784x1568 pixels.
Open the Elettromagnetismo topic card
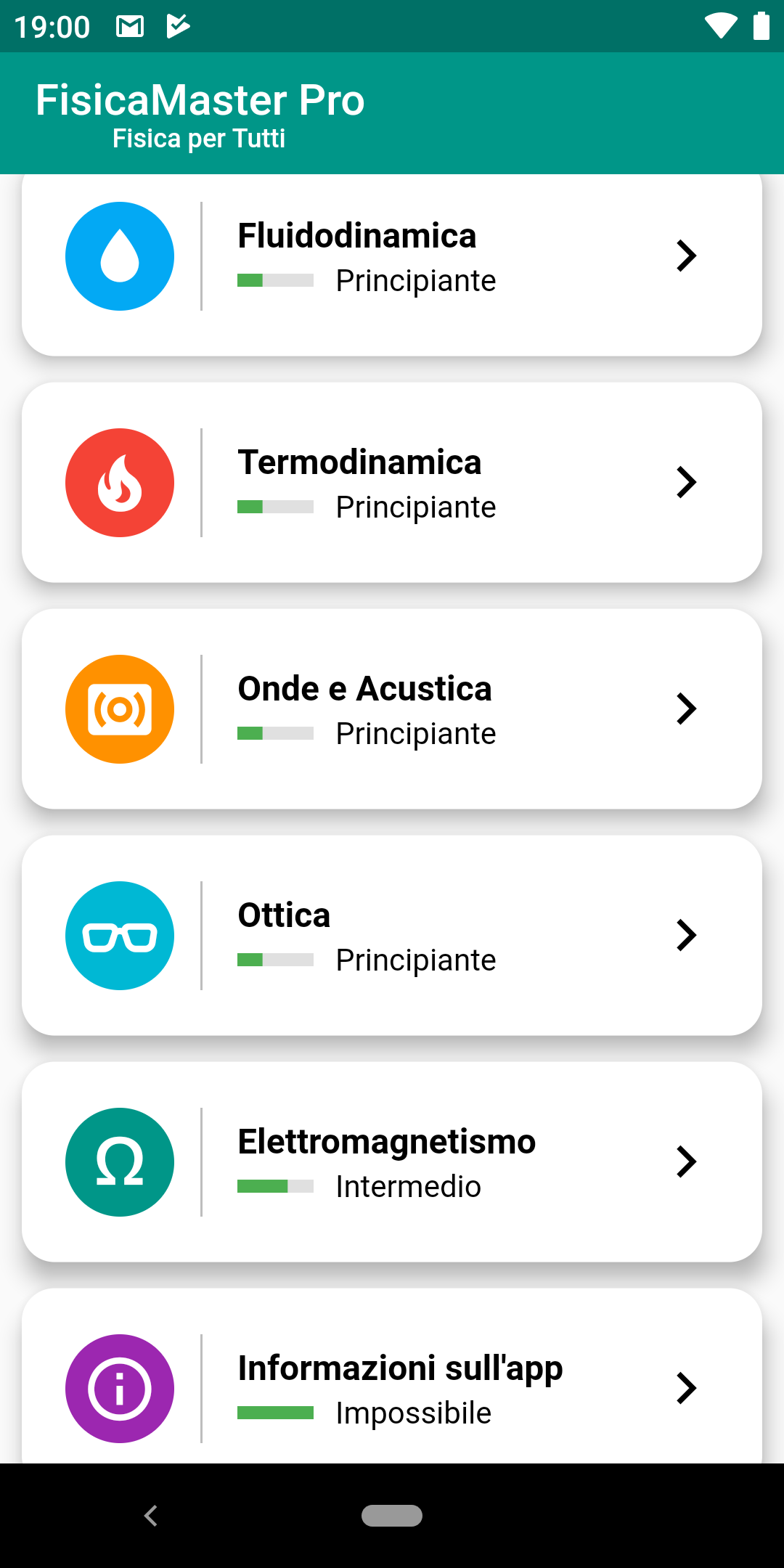pyautogui.click(x=392, y=1162)
